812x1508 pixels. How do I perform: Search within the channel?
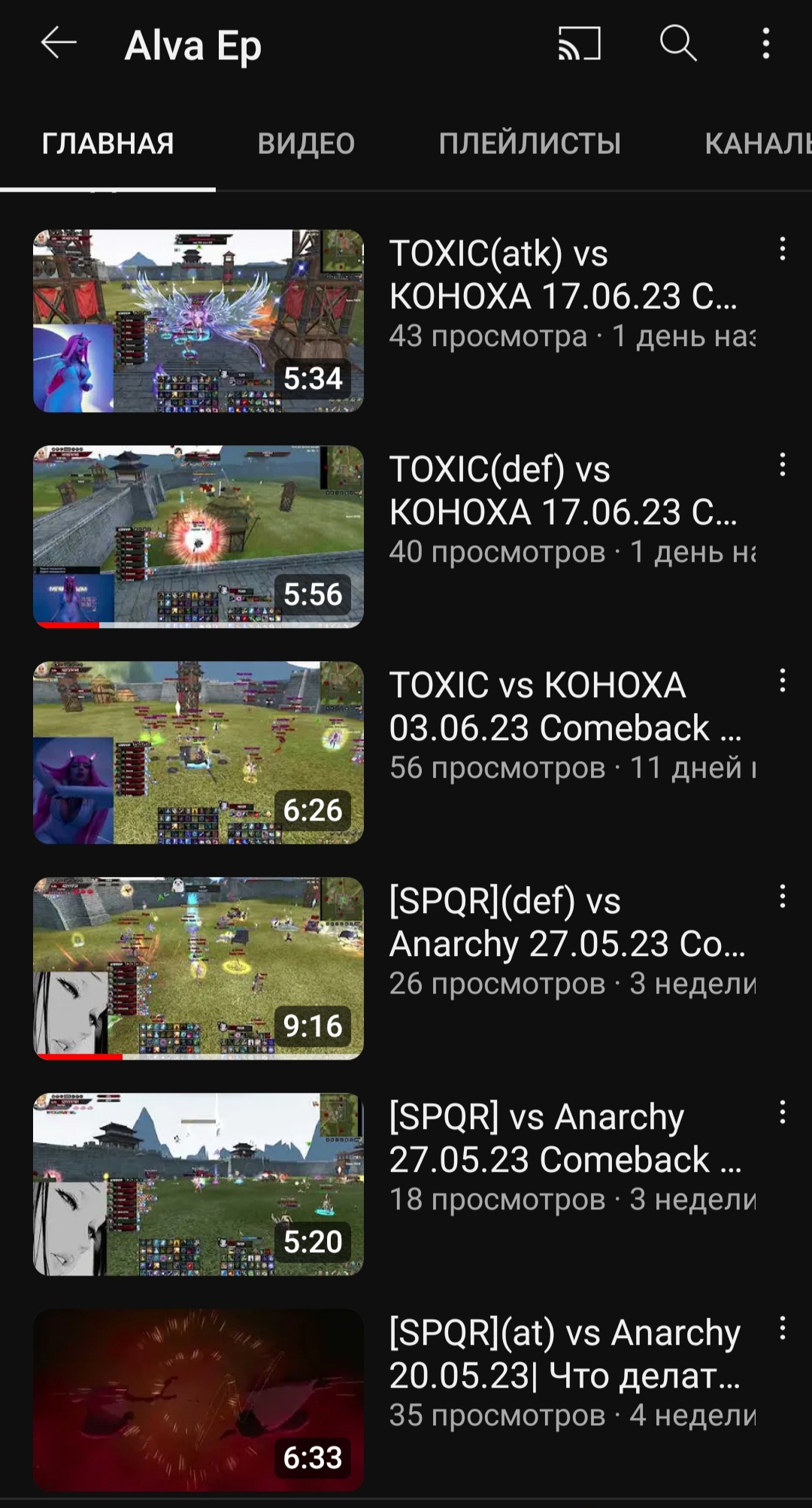(678, 44)
